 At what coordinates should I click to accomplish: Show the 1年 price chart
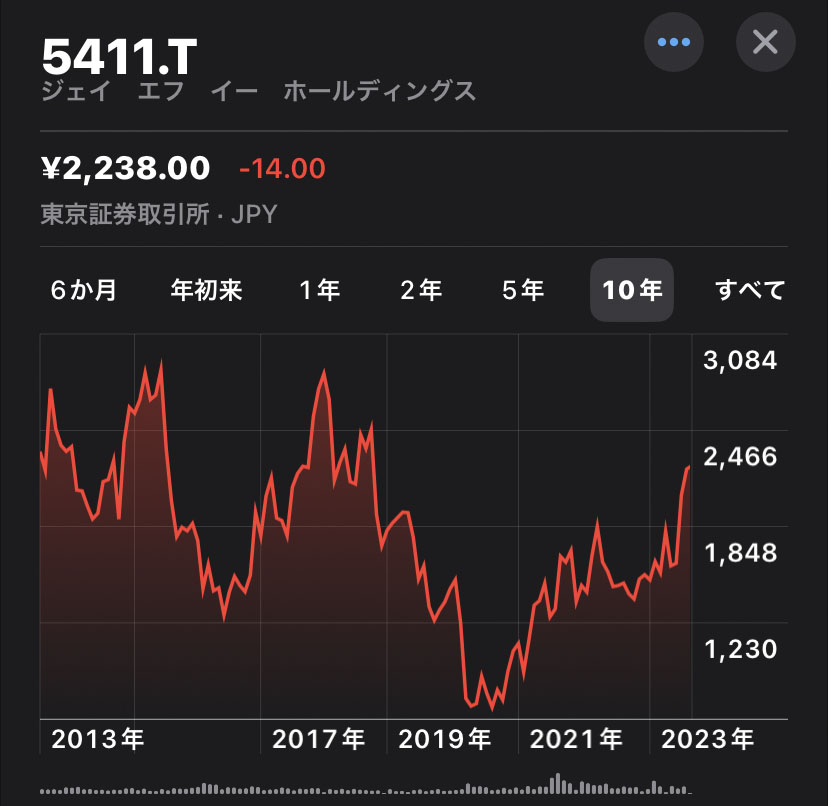tap(320, 291)
